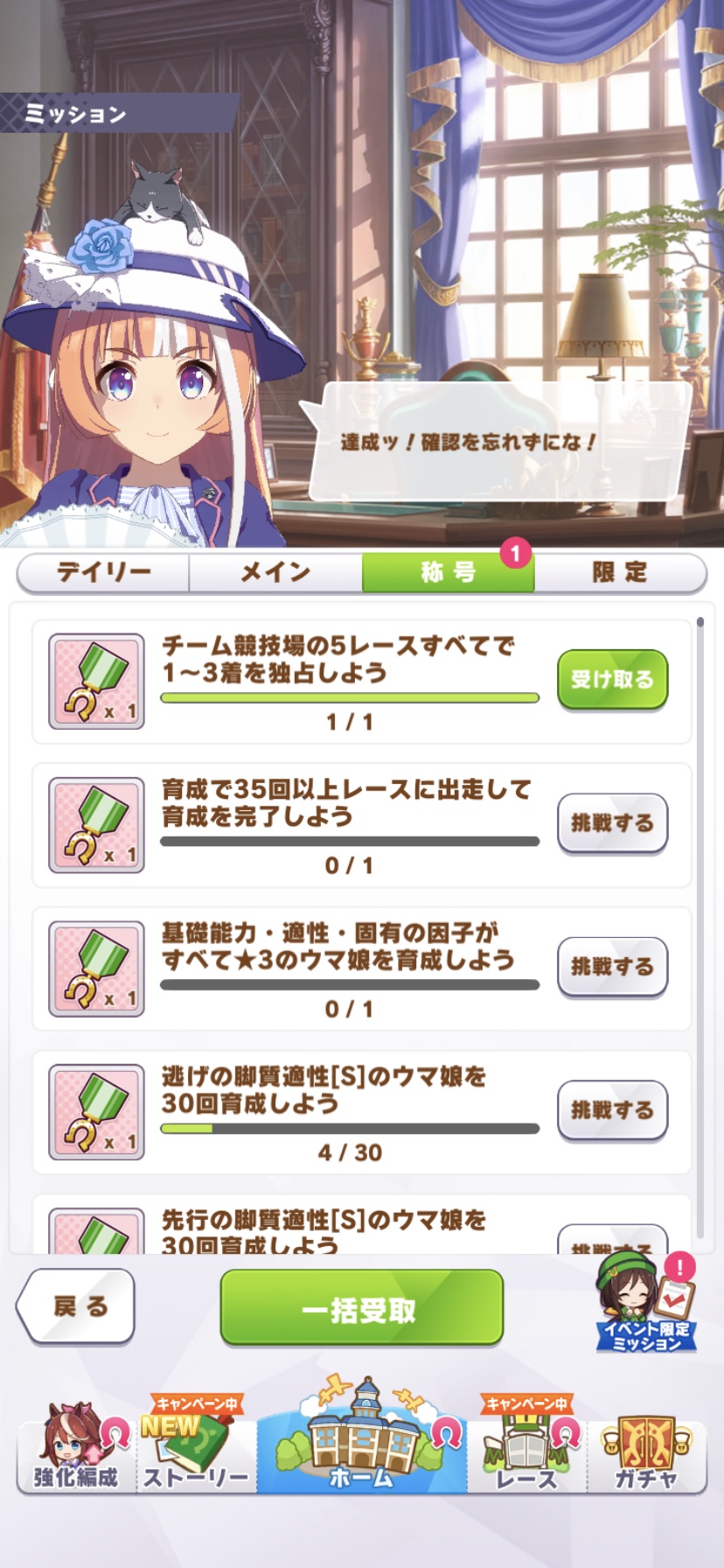Screen dimensions: 724x1568
Task: Go back with the 戻る button
Action: click(77, 1306)
